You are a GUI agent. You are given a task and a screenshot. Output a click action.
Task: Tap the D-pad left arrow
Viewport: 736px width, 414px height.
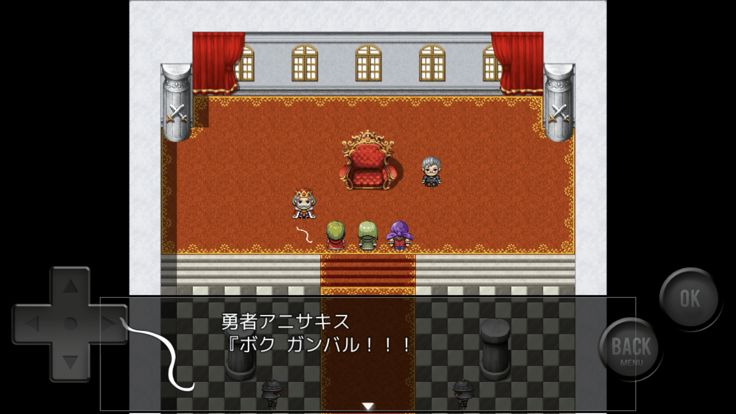32,324
